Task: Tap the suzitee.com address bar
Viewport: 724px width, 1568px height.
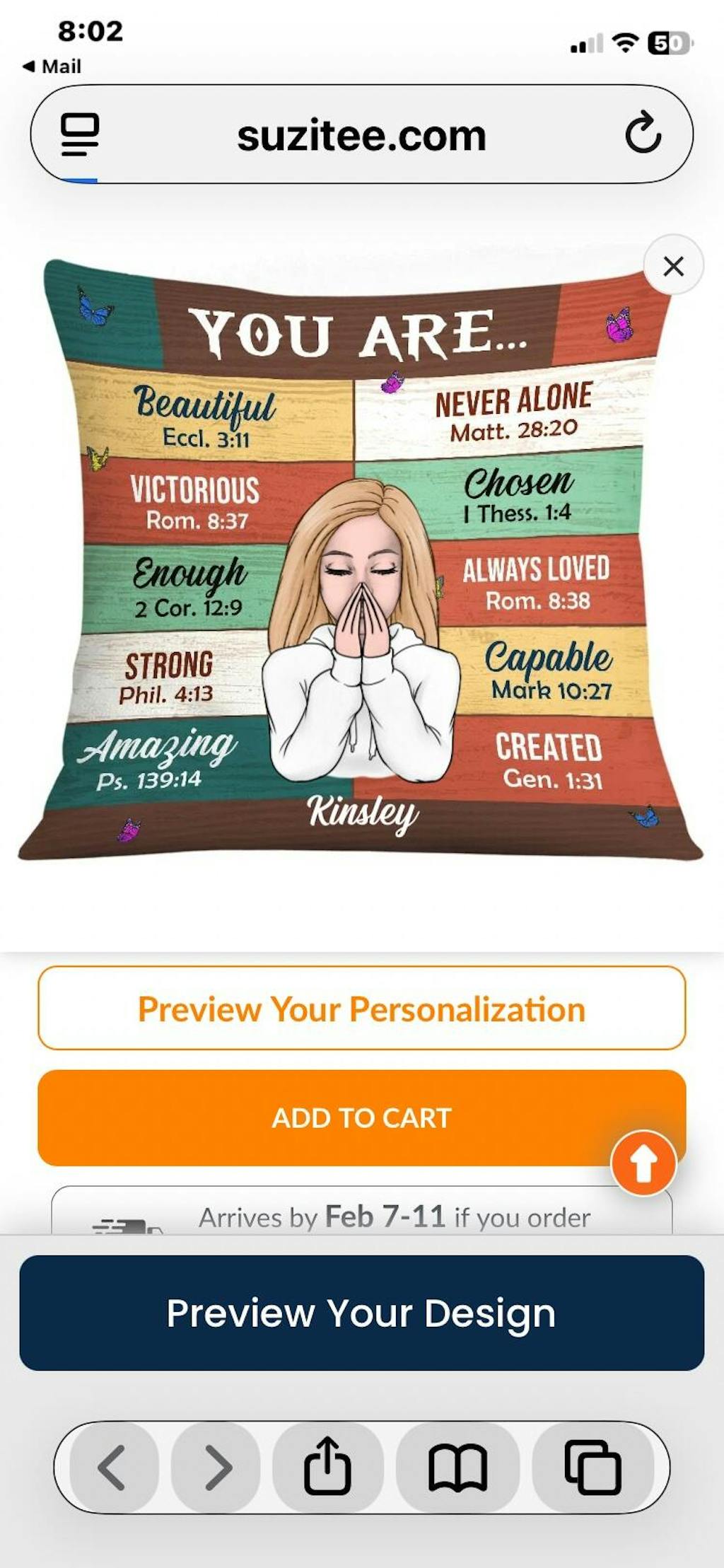Action: (361, 135)
